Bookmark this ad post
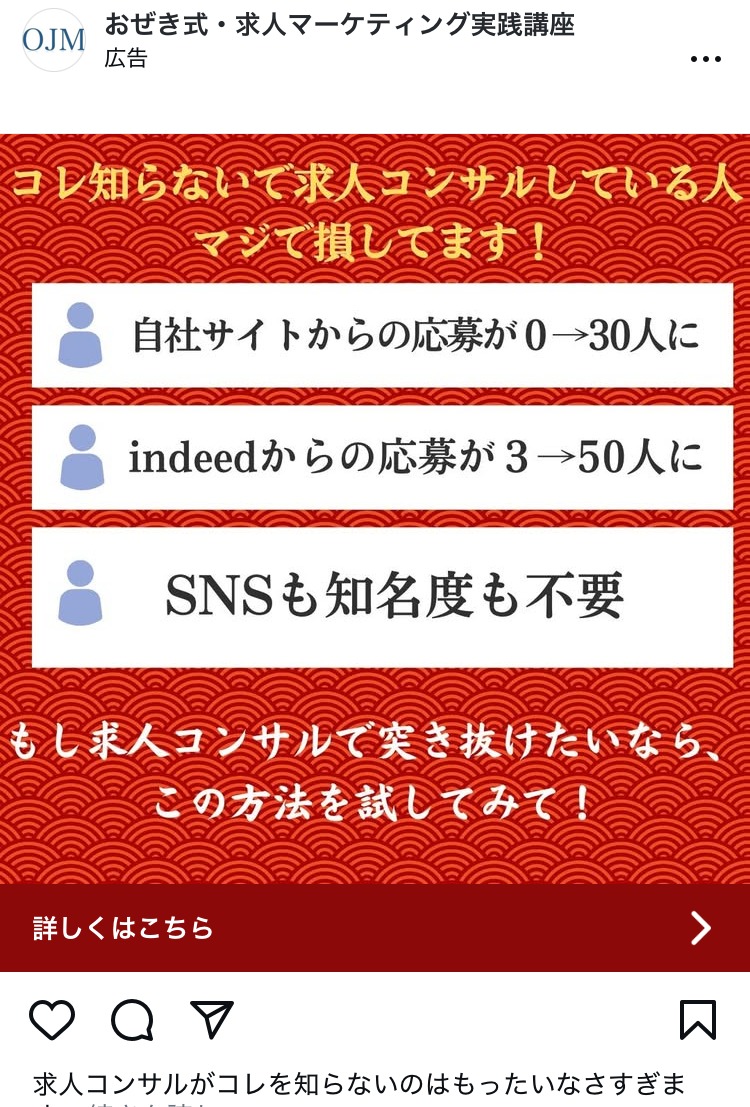The image size is (750, 1107). (x=698, y=1020)
